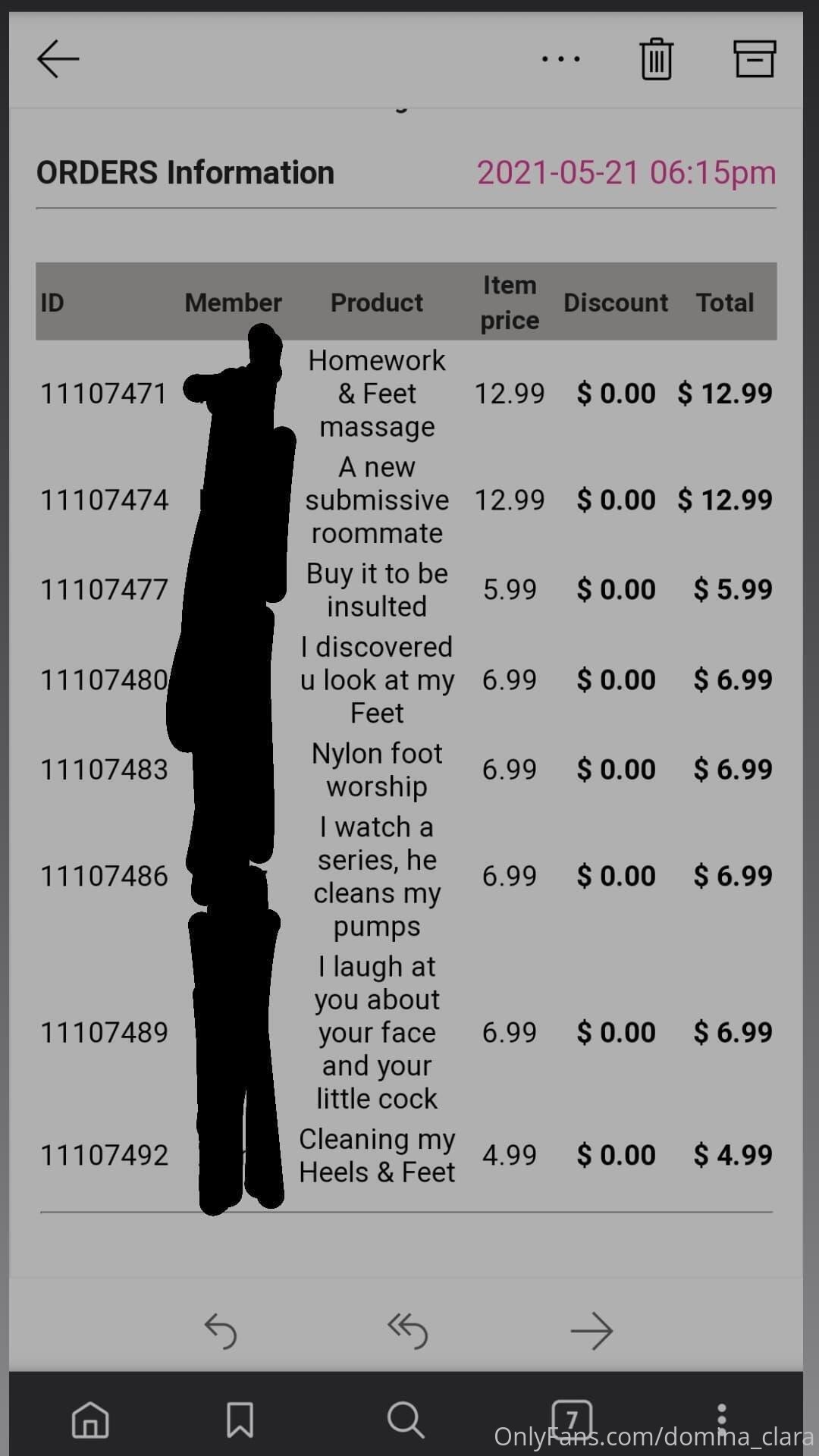Go to the browser home page
This screenshot has width=819, height=1456.
coord(90,1419)
